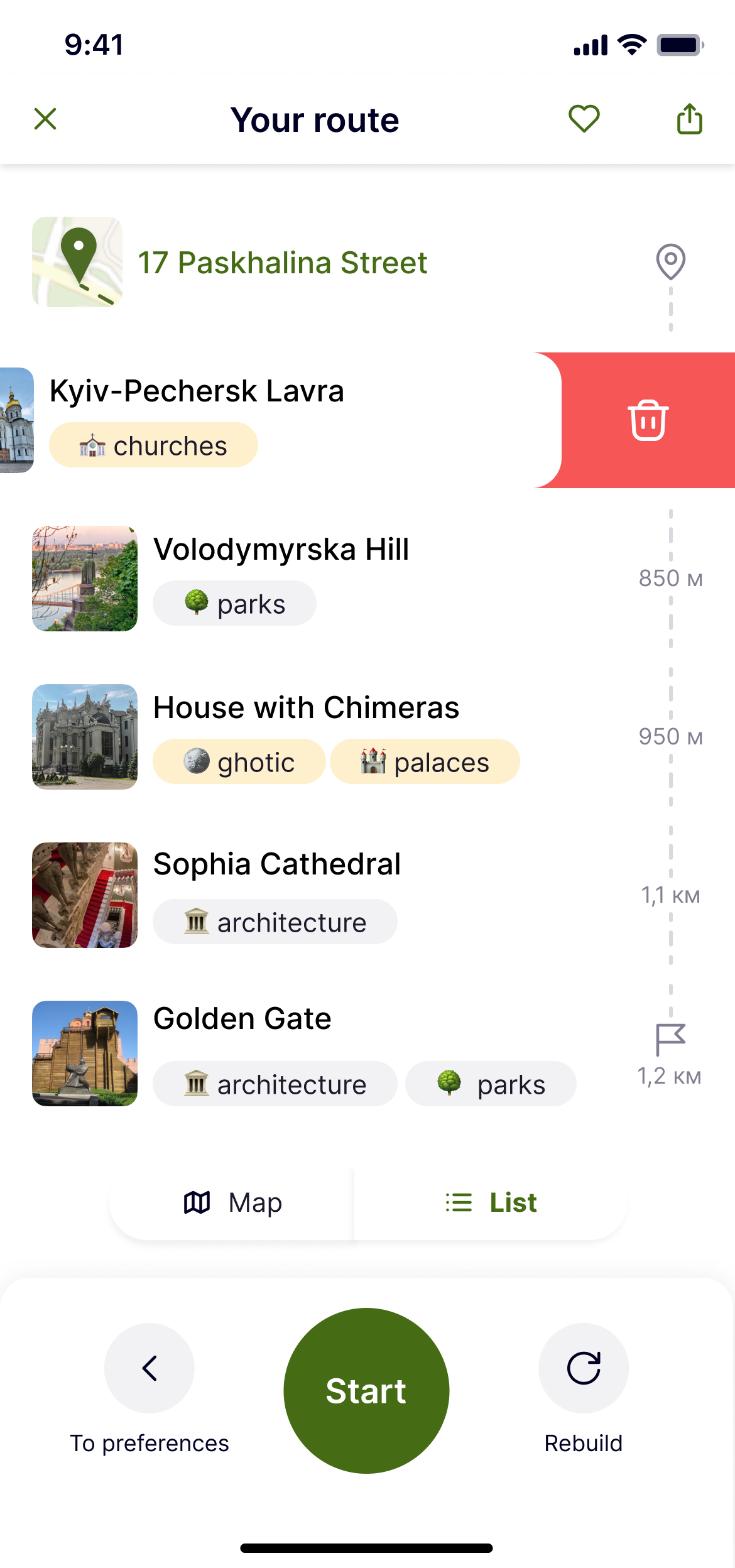The height and width of the screenshot is (1568, 735).
Task: Save route to favorites with heart icon
Action: point(584,119)
